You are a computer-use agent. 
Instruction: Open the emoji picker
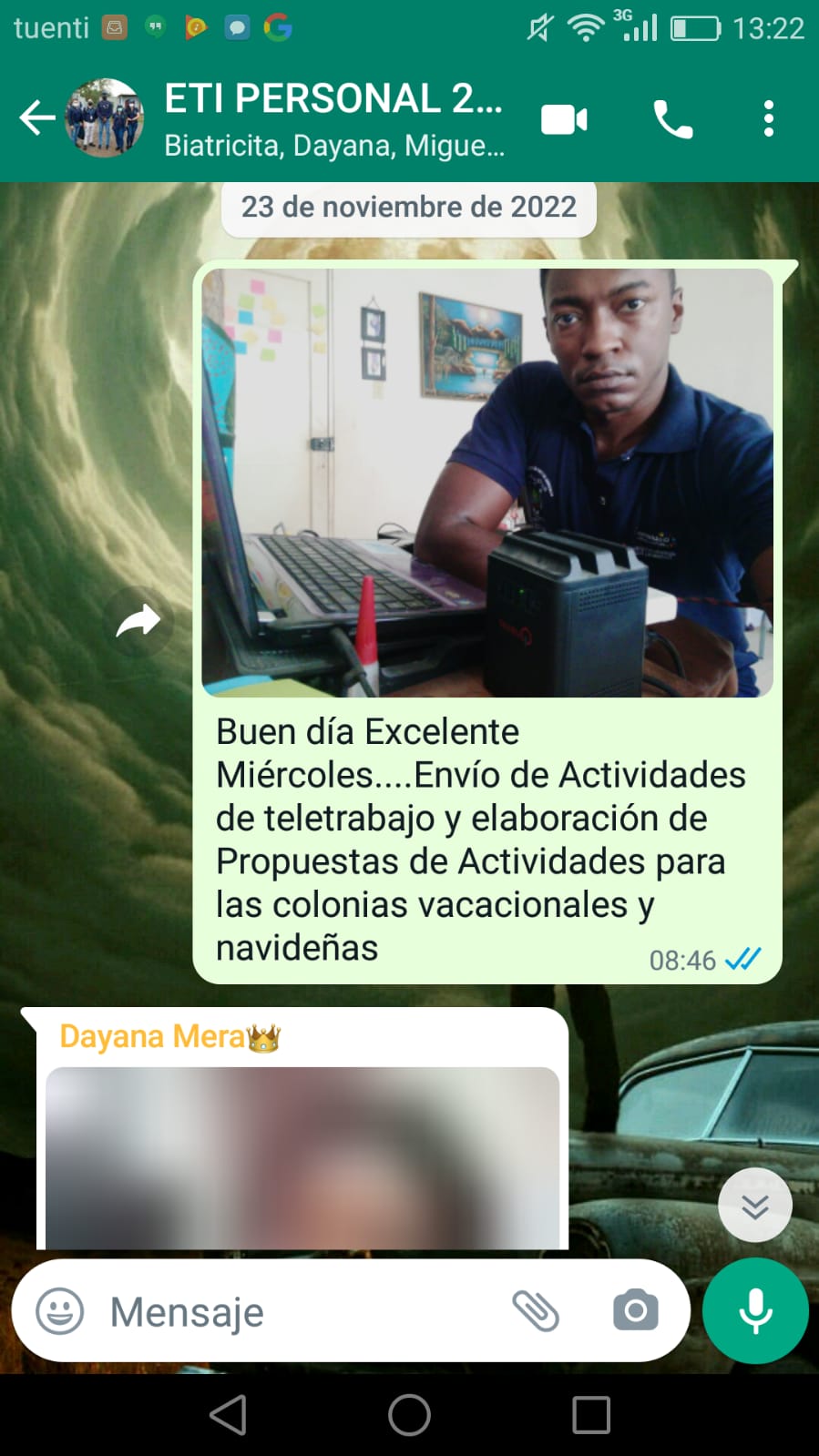click(x=60, y=1312)
